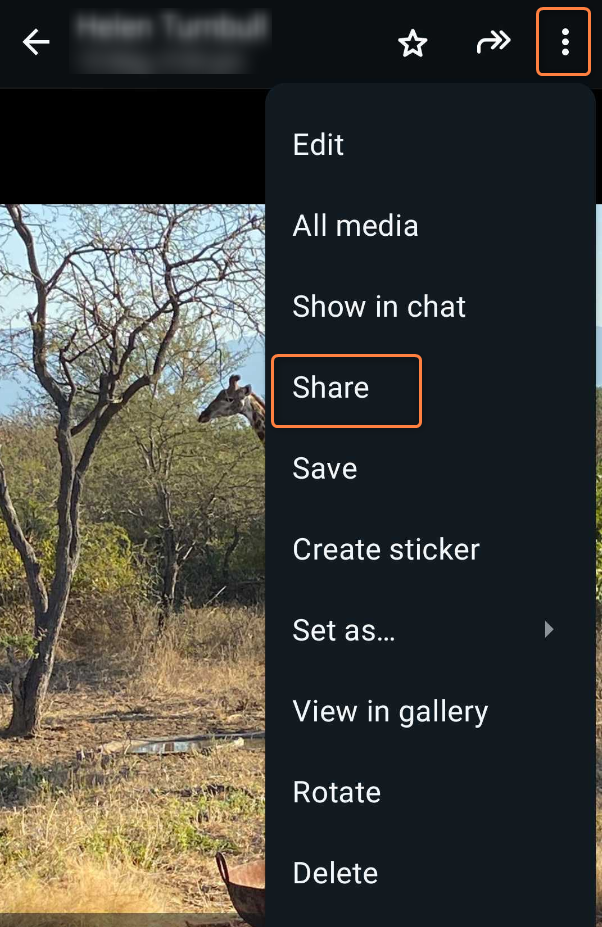Select Create sticker
Viewport: 602px width, 927px height.
click(386, 550)
